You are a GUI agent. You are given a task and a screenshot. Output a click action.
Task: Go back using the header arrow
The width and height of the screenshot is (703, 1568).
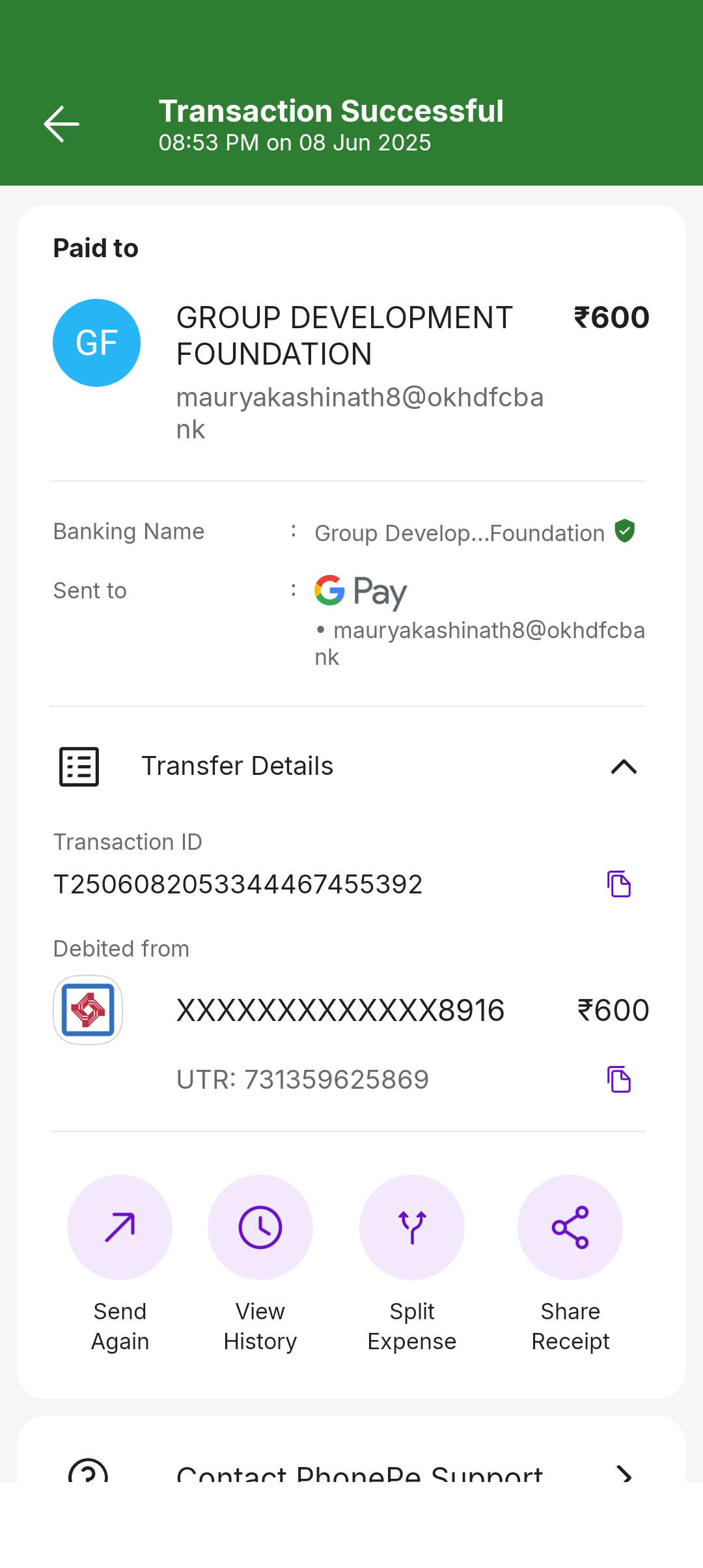pos(62,124)
